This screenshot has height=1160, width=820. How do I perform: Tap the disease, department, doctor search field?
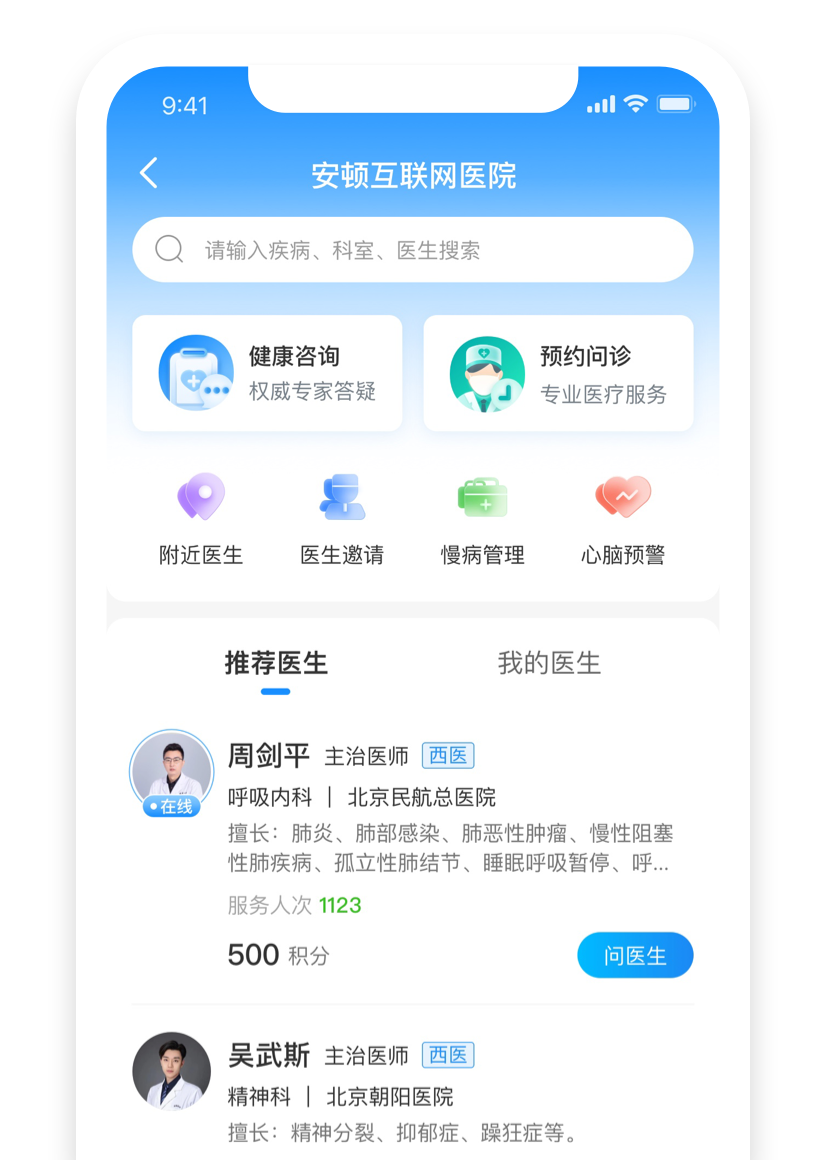412,250
